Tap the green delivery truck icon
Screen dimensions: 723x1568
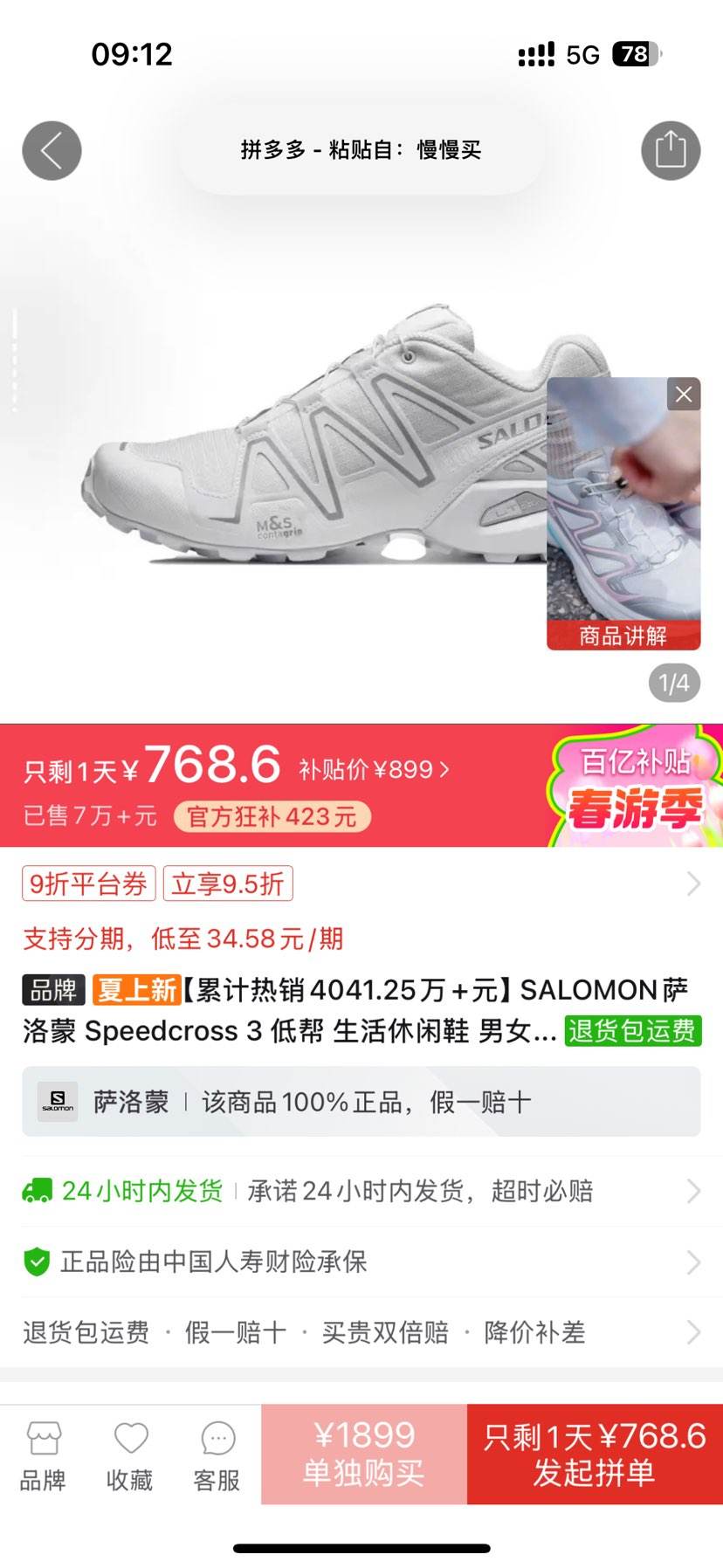(36, 1188)
